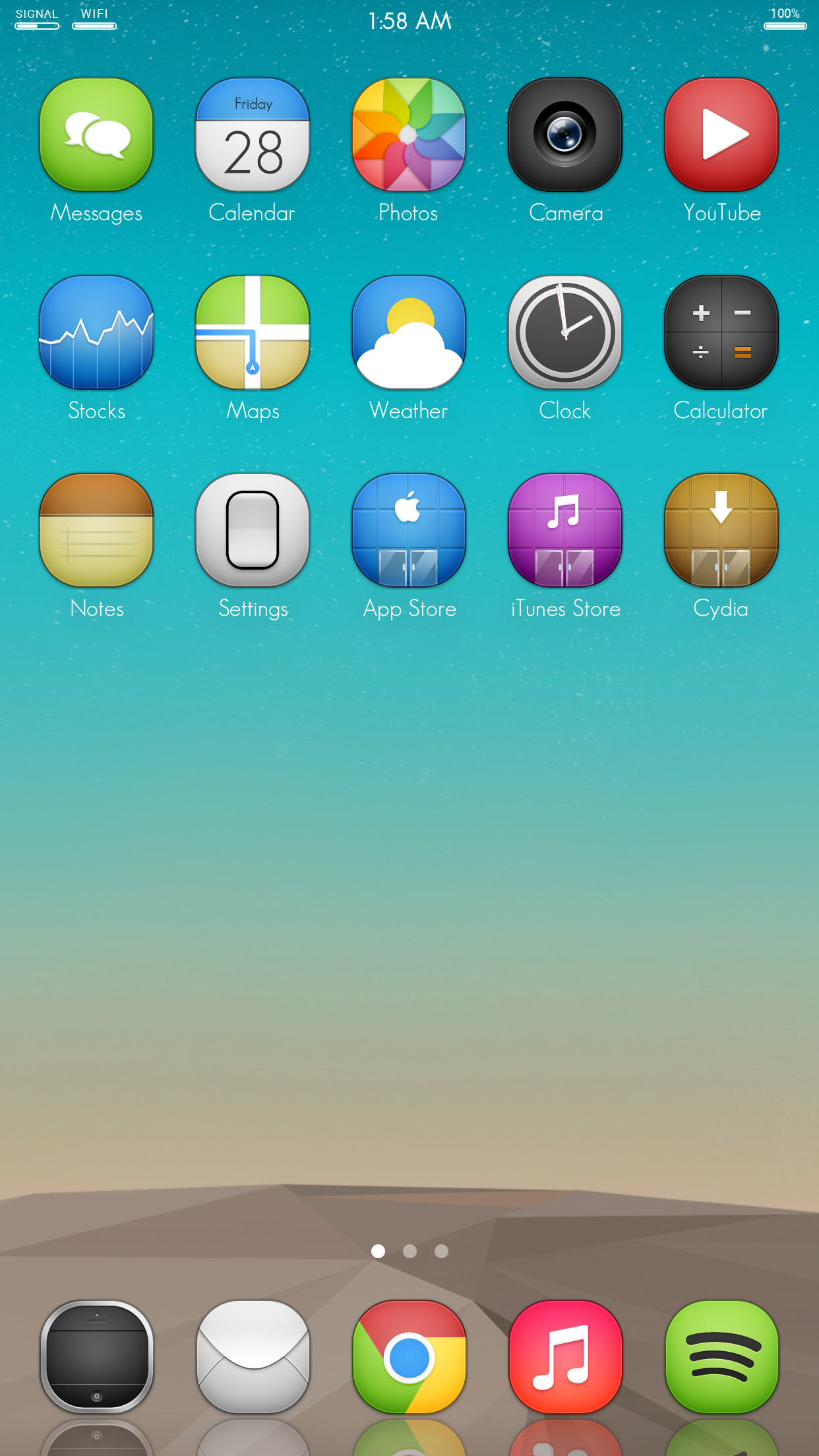Launch Maps

coord(253,333)
